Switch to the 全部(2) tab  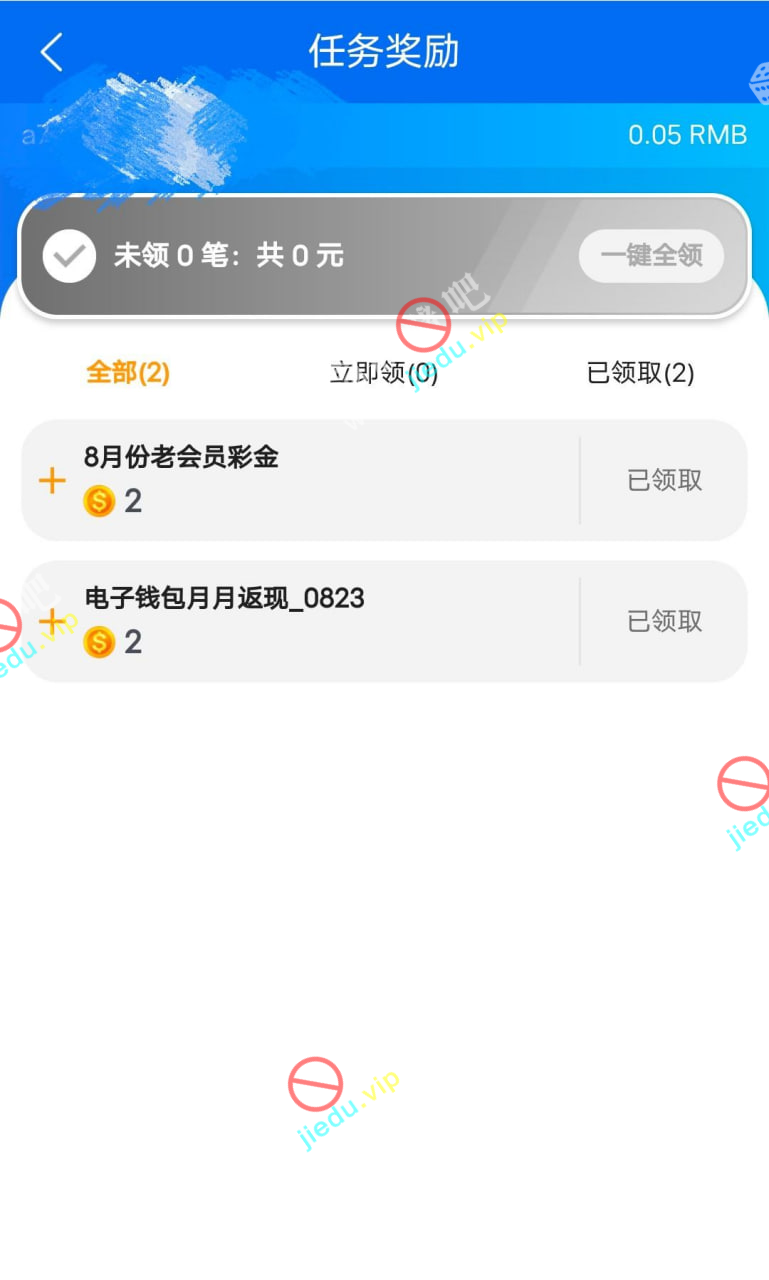[128, 373]
